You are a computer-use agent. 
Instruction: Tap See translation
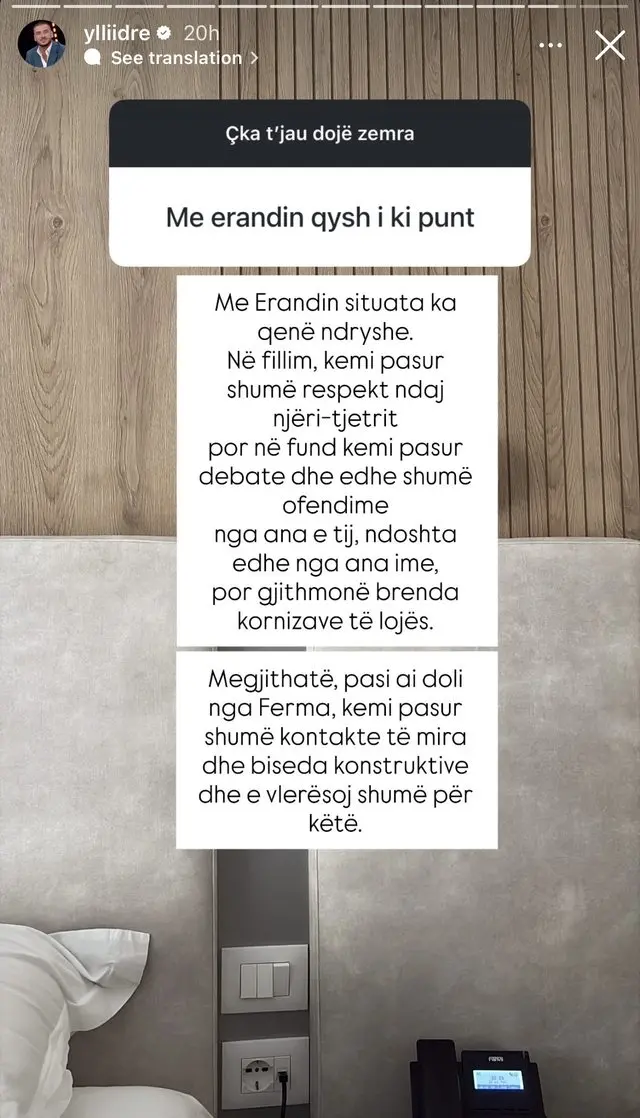(x=175, y=58)
